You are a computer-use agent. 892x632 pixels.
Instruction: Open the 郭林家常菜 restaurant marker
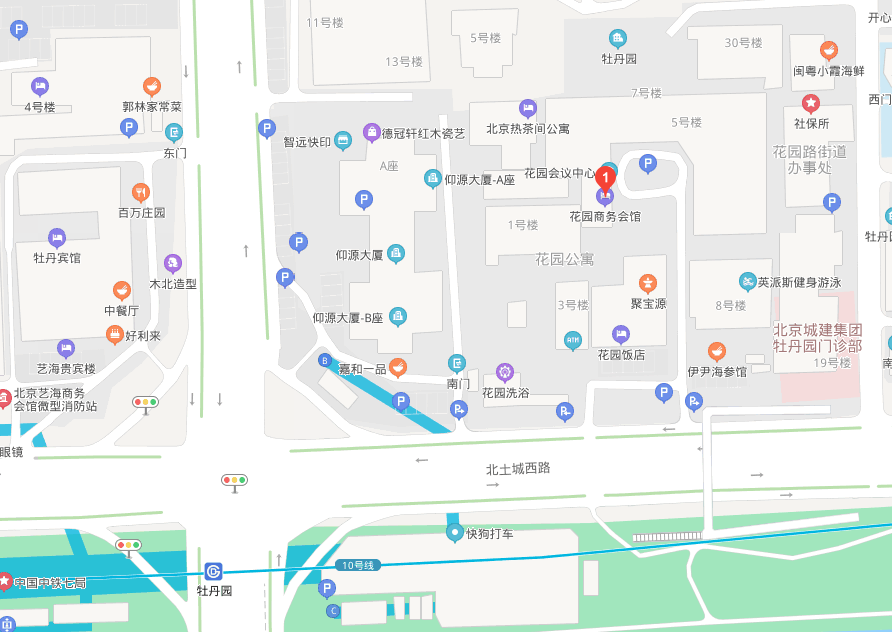point(152,86)
